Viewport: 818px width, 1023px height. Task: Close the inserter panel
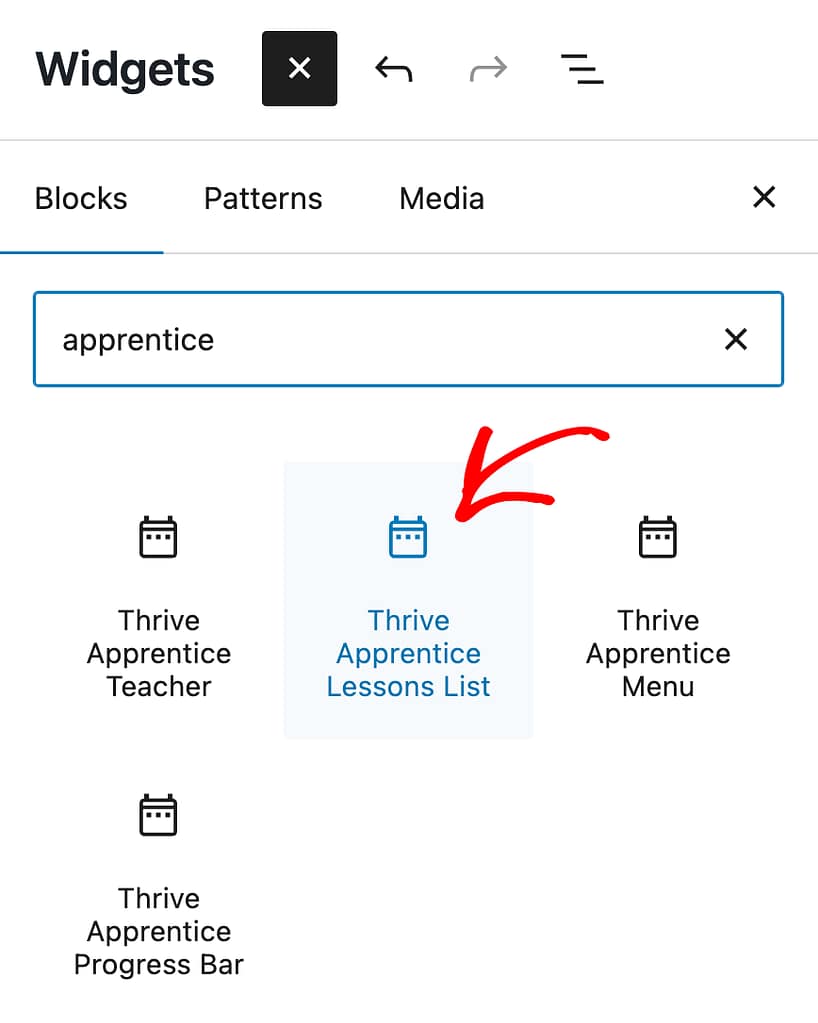click(763, 197)
